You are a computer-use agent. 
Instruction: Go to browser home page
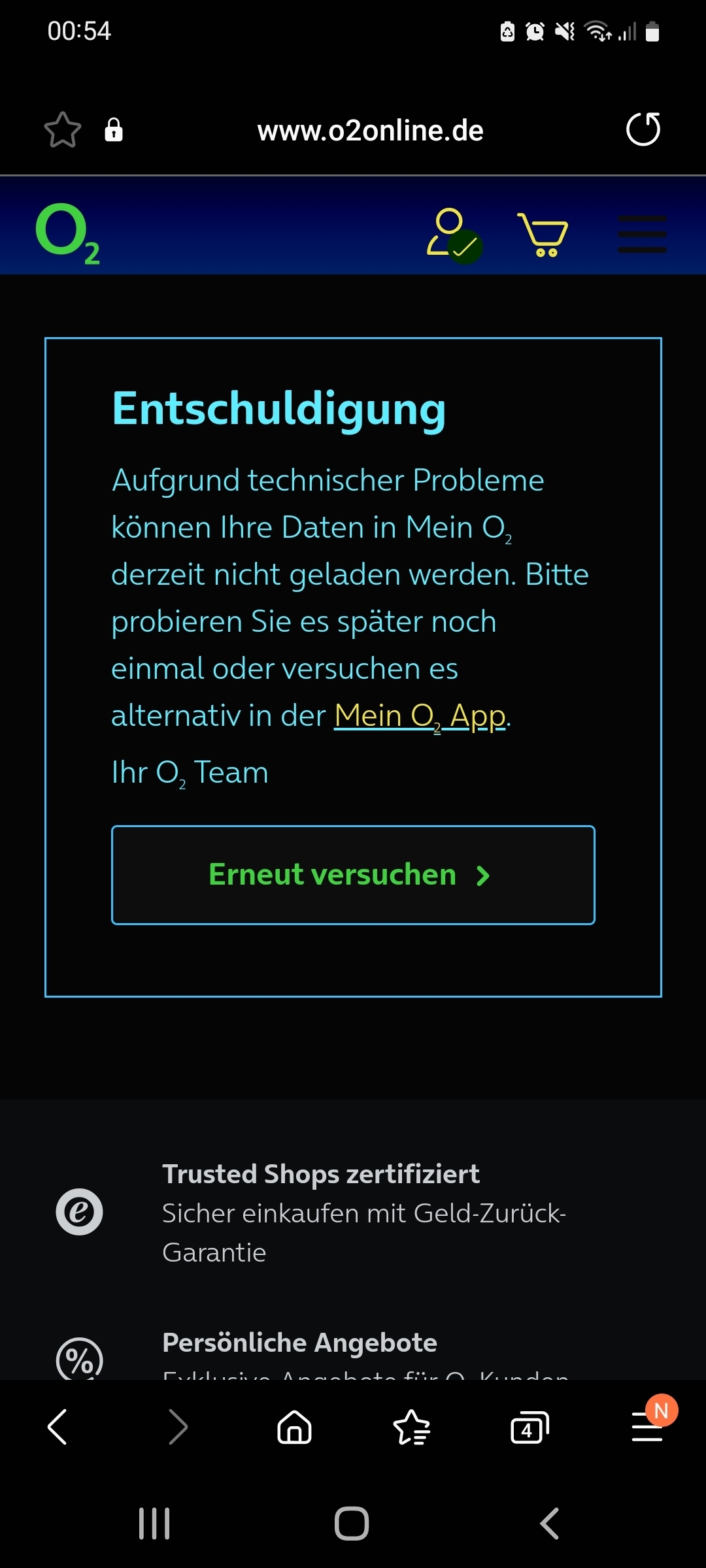click(294, 1427)
